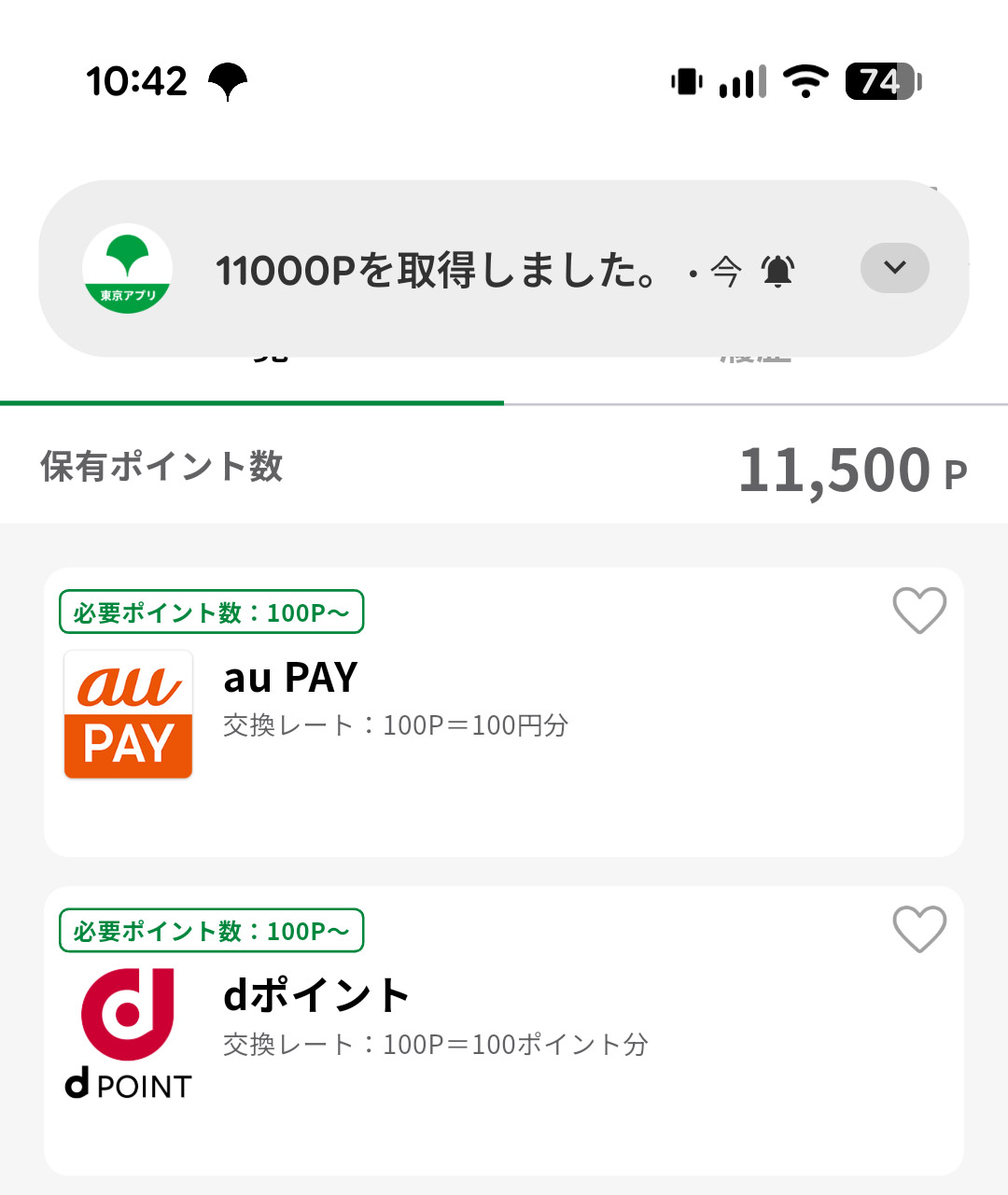
Task: Tap the green tab indicator bar
Action: point(252,401)
